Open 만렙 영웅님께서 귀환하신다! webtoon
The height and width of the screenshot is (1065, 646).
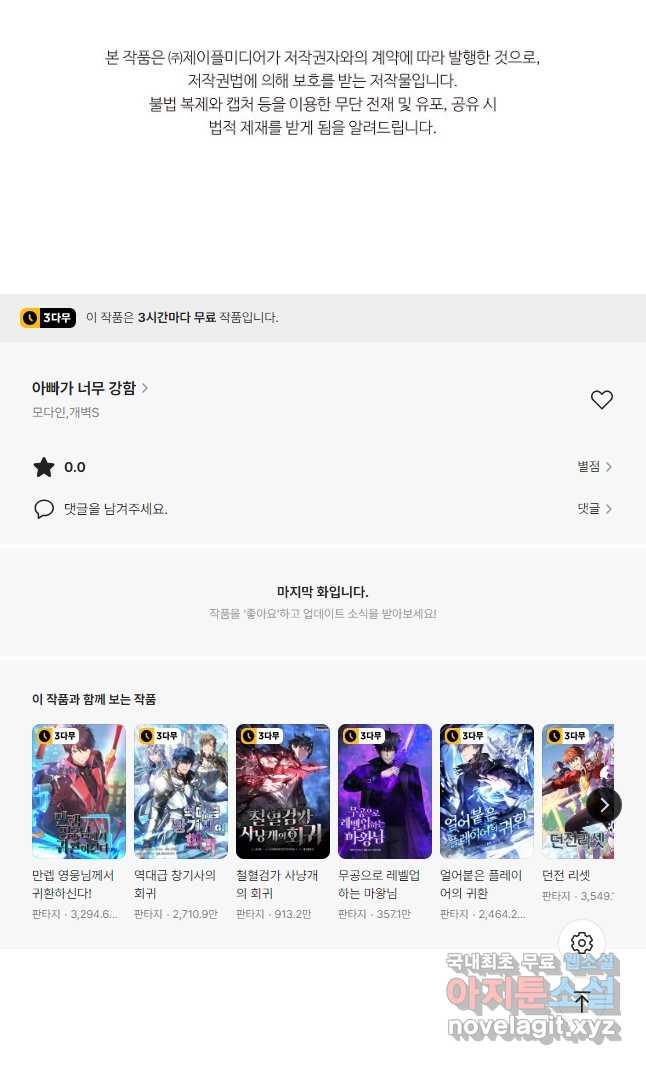point(79,791)
